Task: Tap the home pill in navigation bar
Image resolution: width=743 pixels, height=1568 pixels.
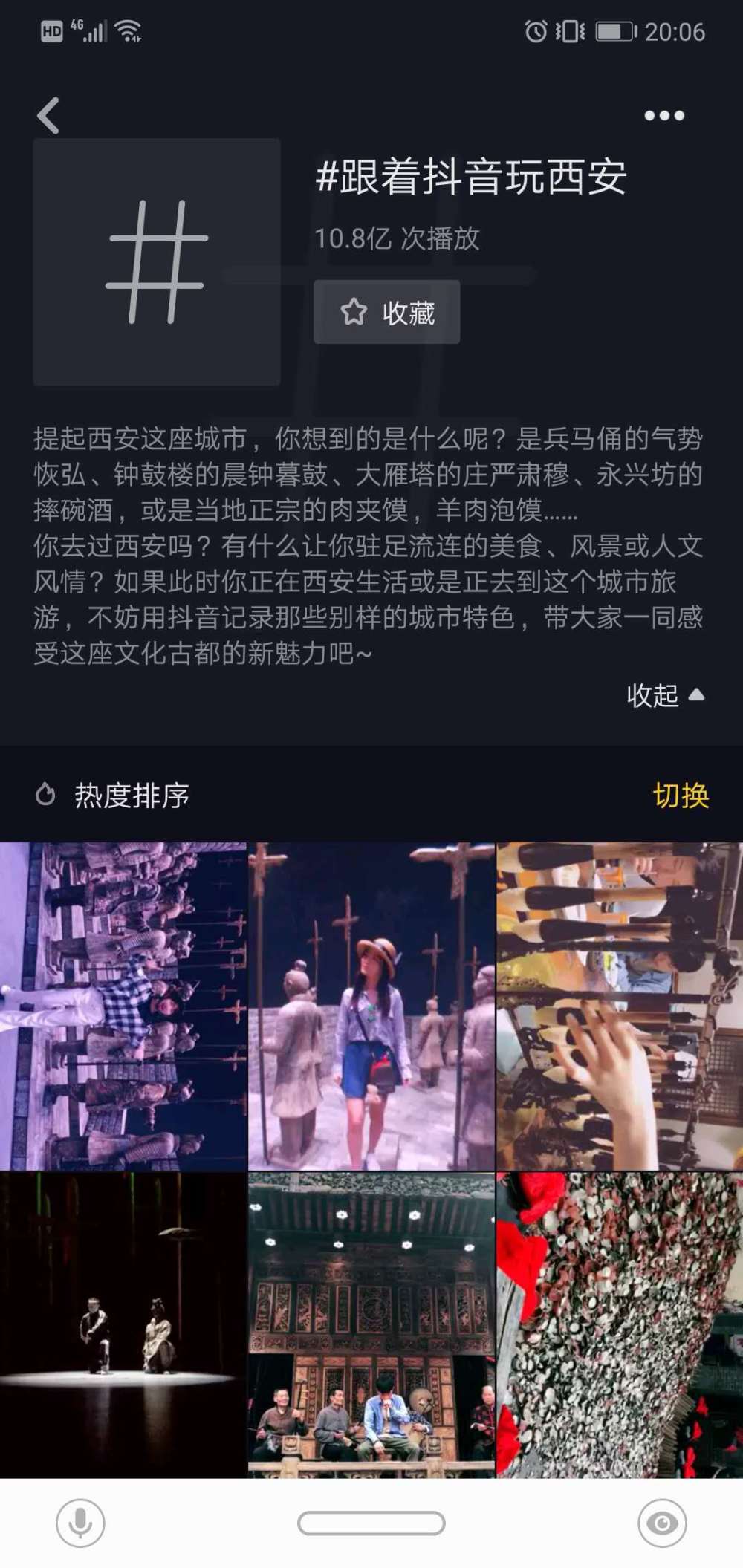Action: pyautogui.click(x=371, y=1523)
